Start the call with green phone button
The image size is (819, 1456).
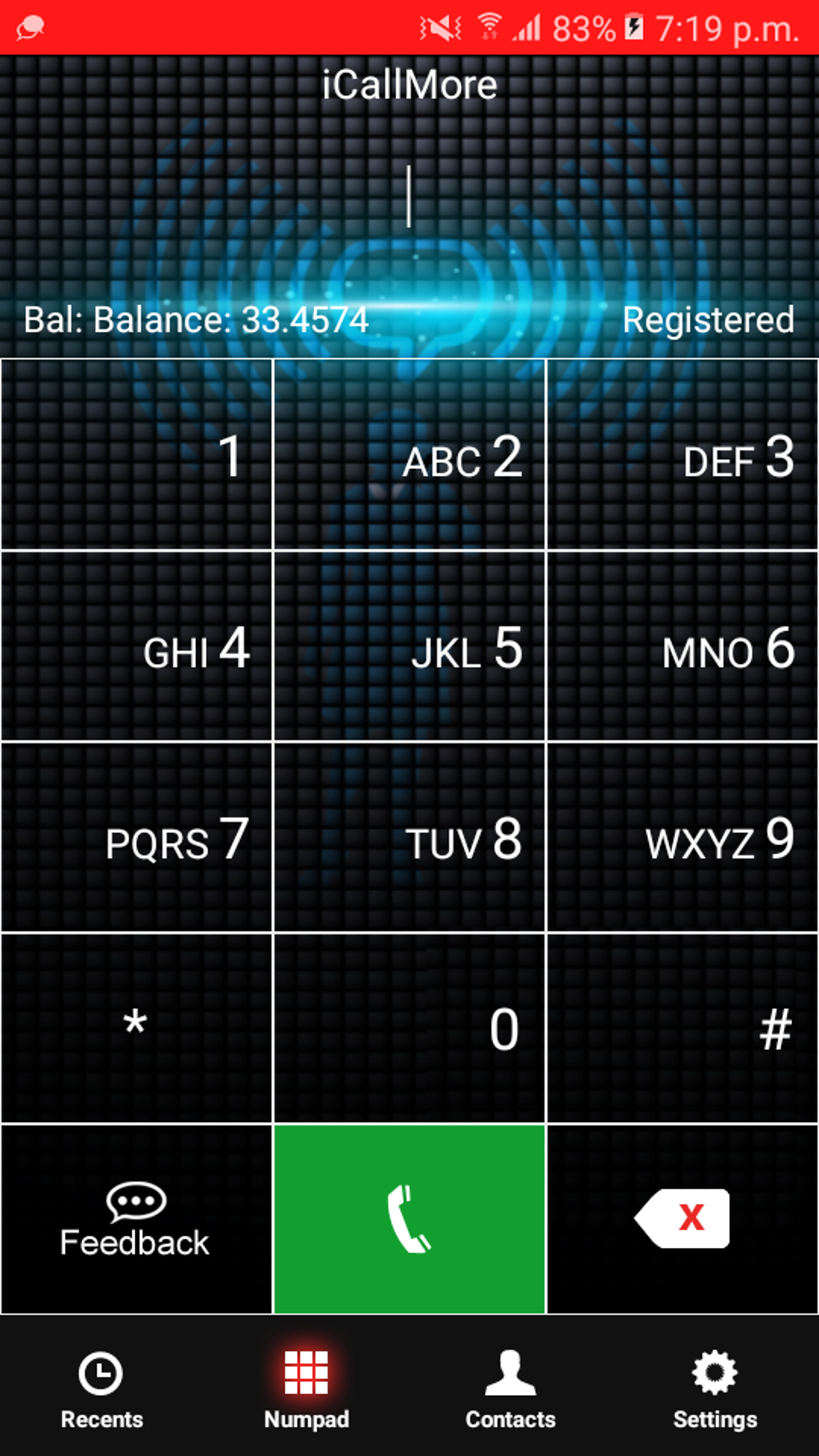[409, 1219]
